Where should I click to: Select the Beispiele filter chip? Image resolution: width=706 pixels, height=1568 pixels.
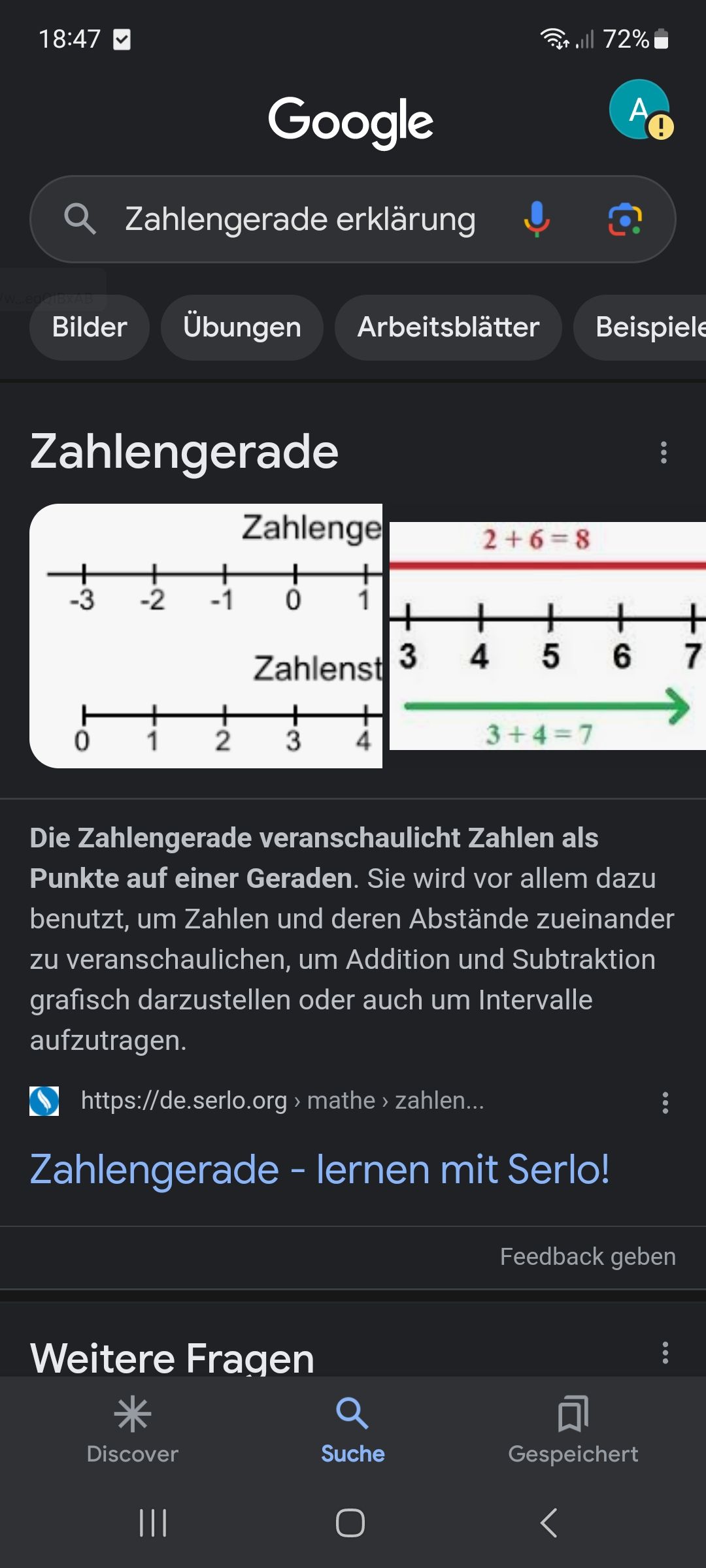point(641,327)
